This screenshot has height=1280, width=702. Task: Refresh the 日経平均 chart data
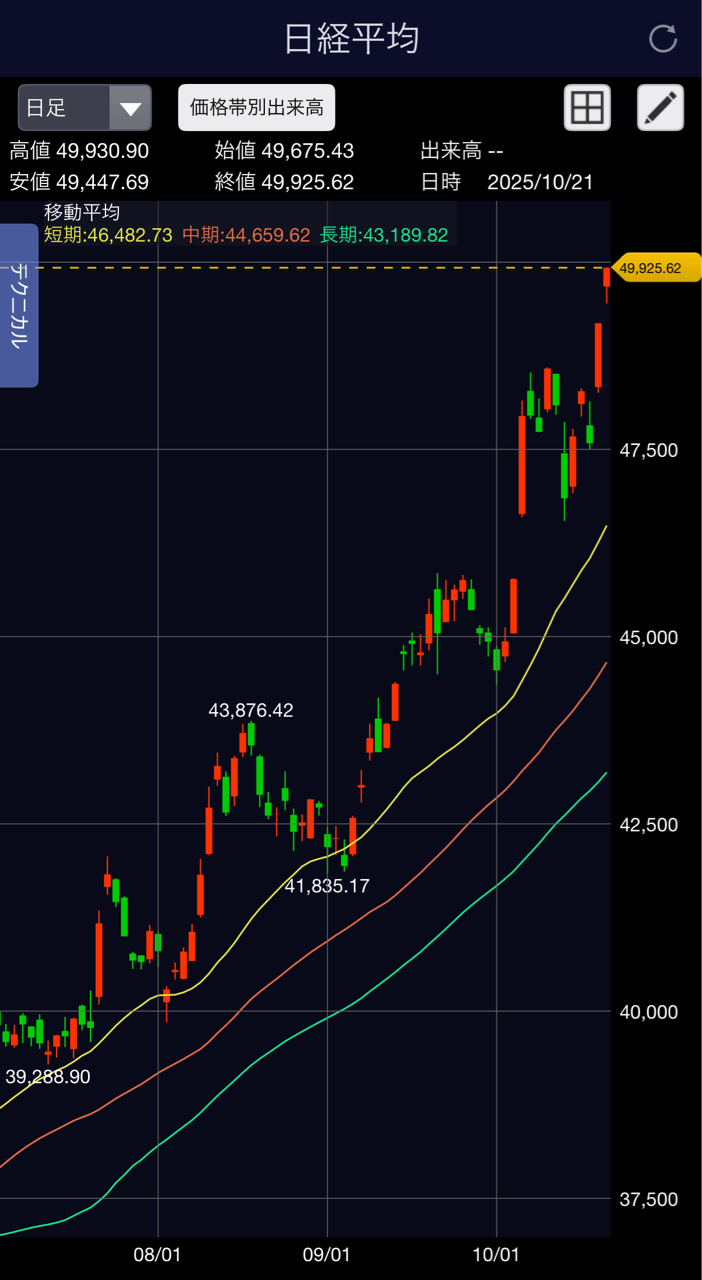coord(663,39)
